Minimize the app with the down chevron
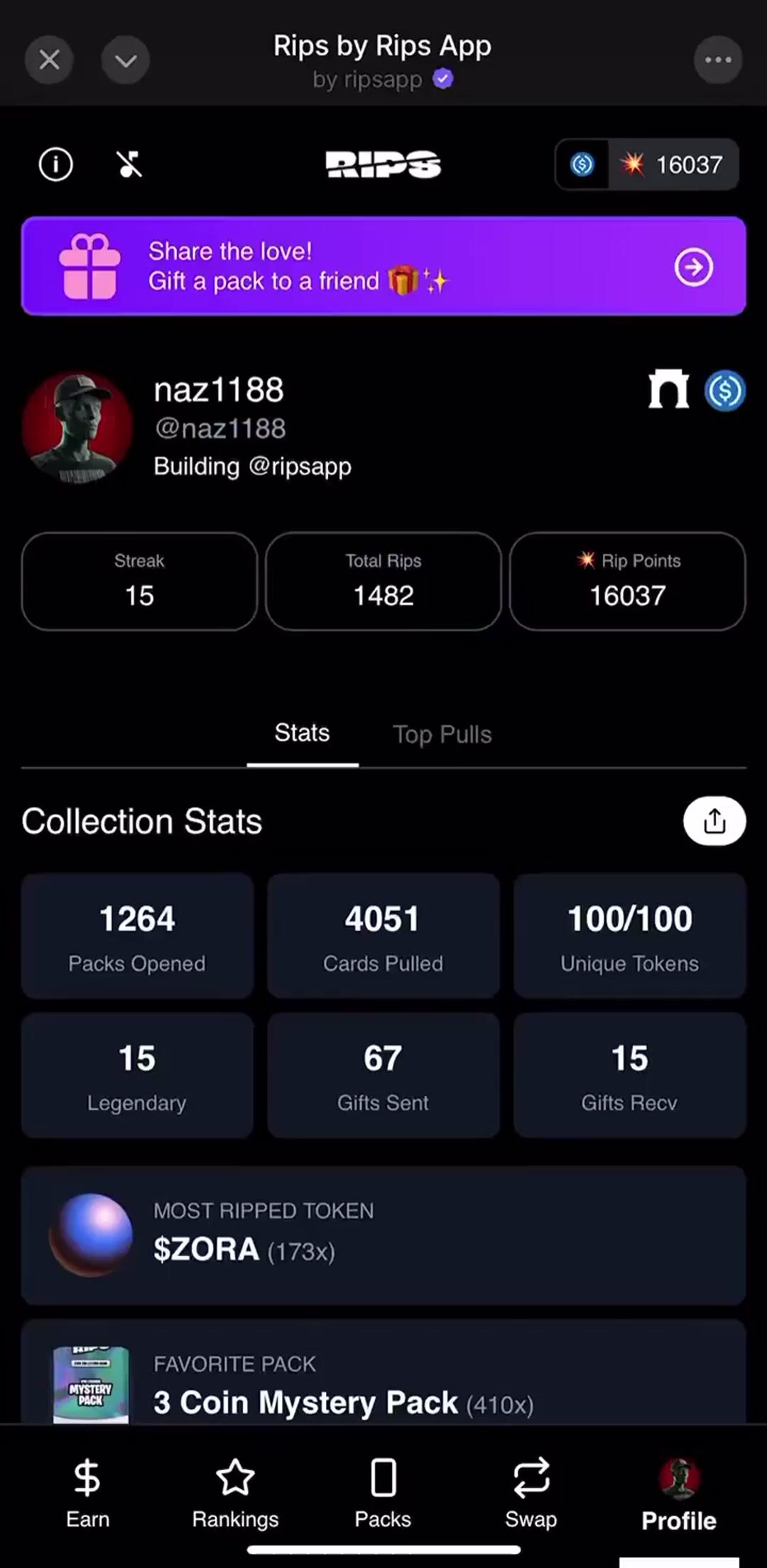Viewport: 767px width, 1568px height. click(x=126, y=60)
